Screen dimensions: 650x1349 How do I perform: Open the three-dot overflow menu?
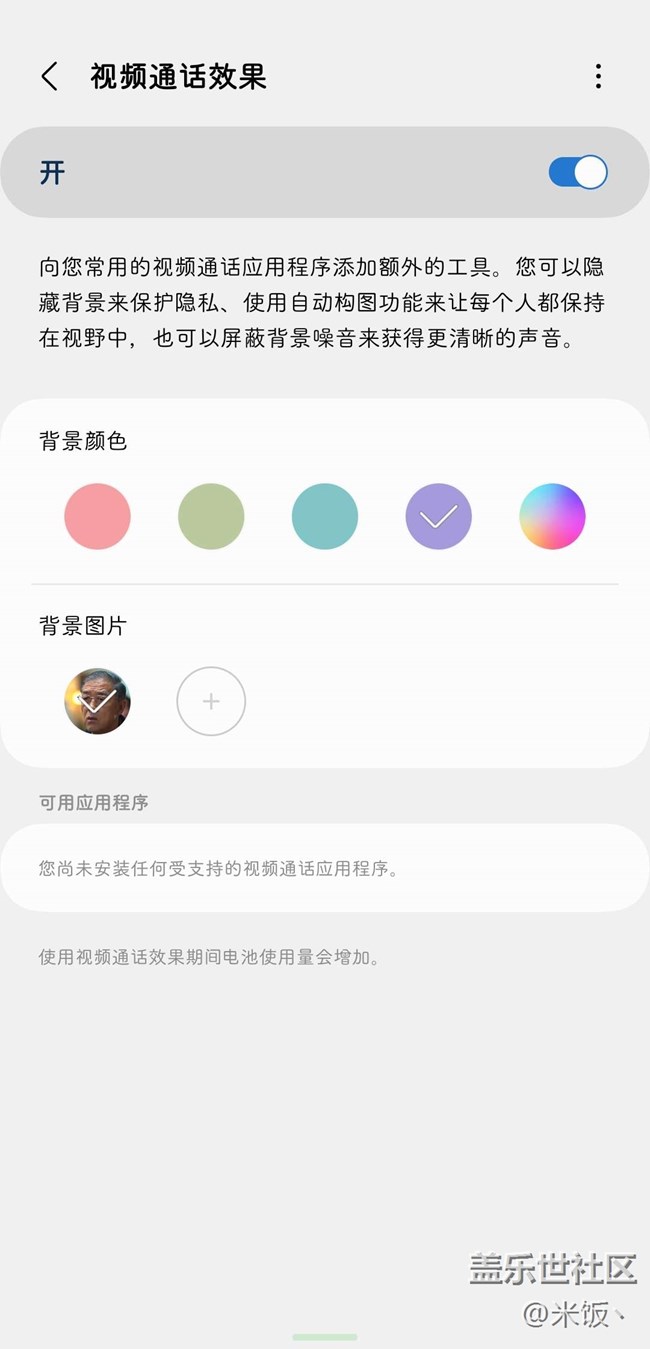(x=598, y=77)
